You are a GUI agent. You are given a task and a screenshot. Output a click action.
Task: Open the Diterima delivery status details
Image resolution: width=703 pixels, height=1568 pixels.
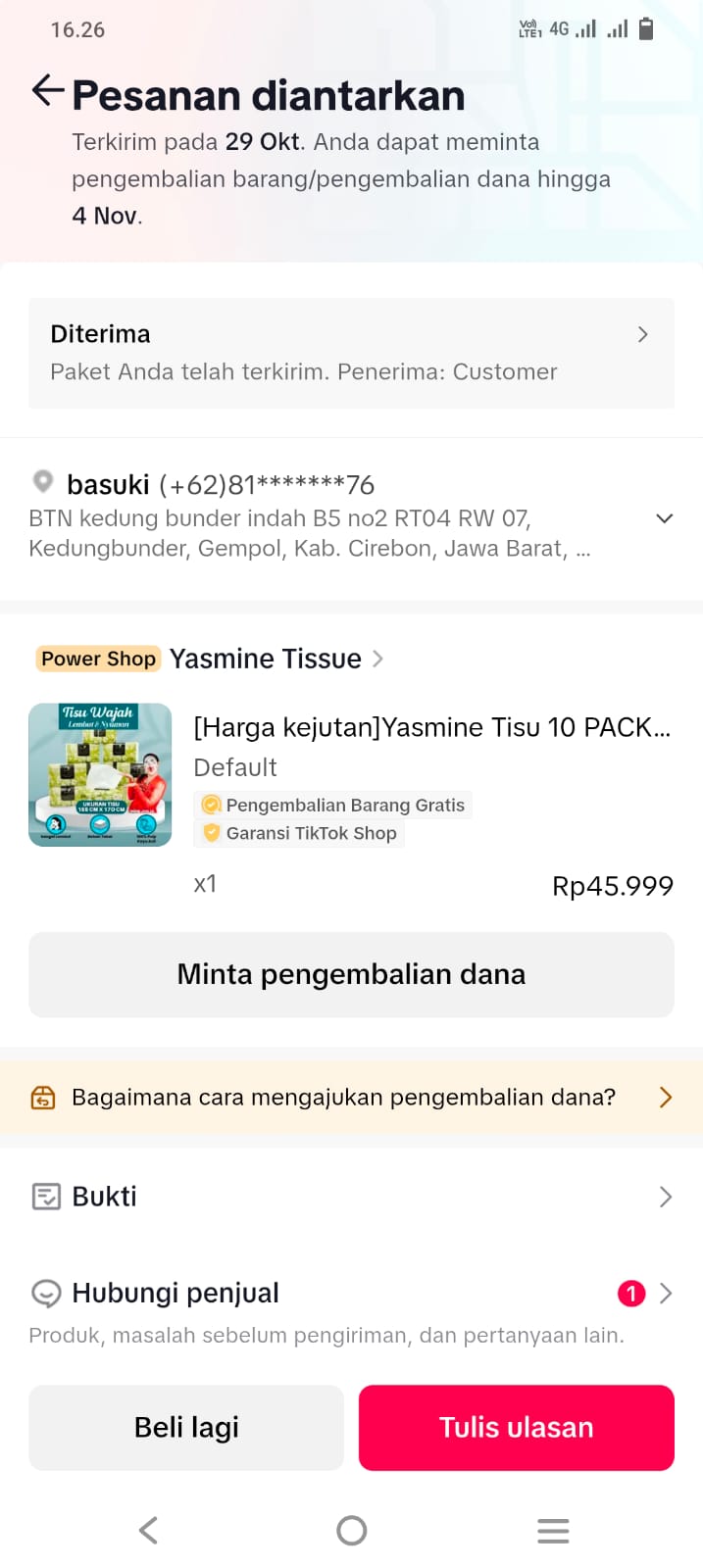[351, 353]
